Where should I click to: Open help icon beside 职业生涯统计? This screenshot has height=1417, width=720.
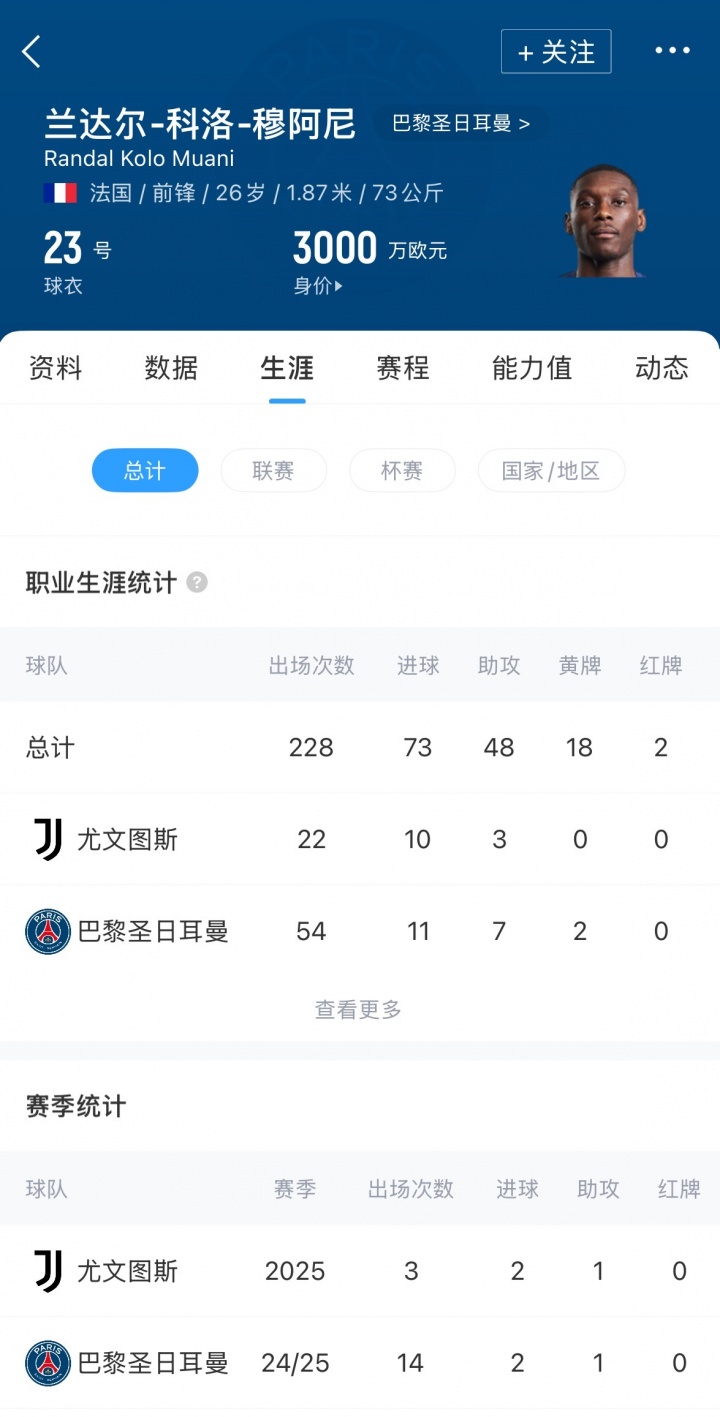point(197,582)
